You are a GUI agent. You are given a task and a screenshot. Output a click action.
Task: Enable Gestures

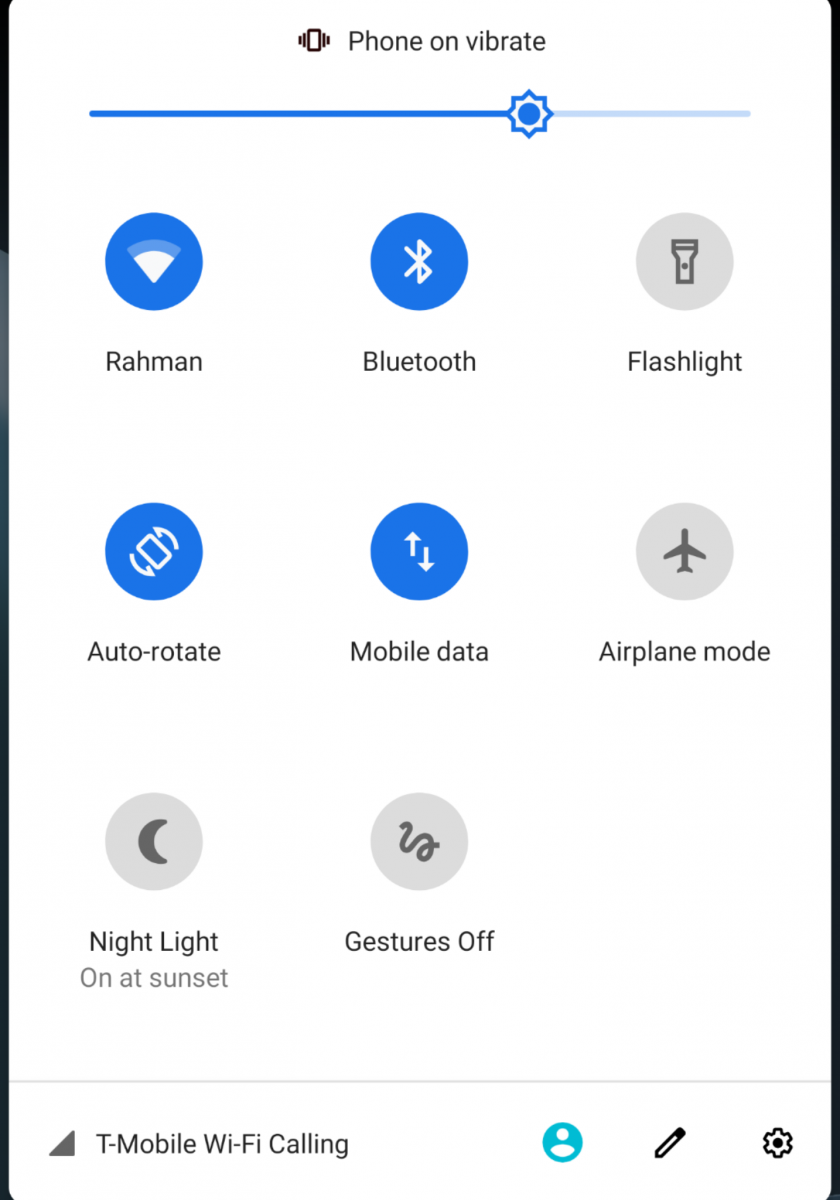[419, 841]
